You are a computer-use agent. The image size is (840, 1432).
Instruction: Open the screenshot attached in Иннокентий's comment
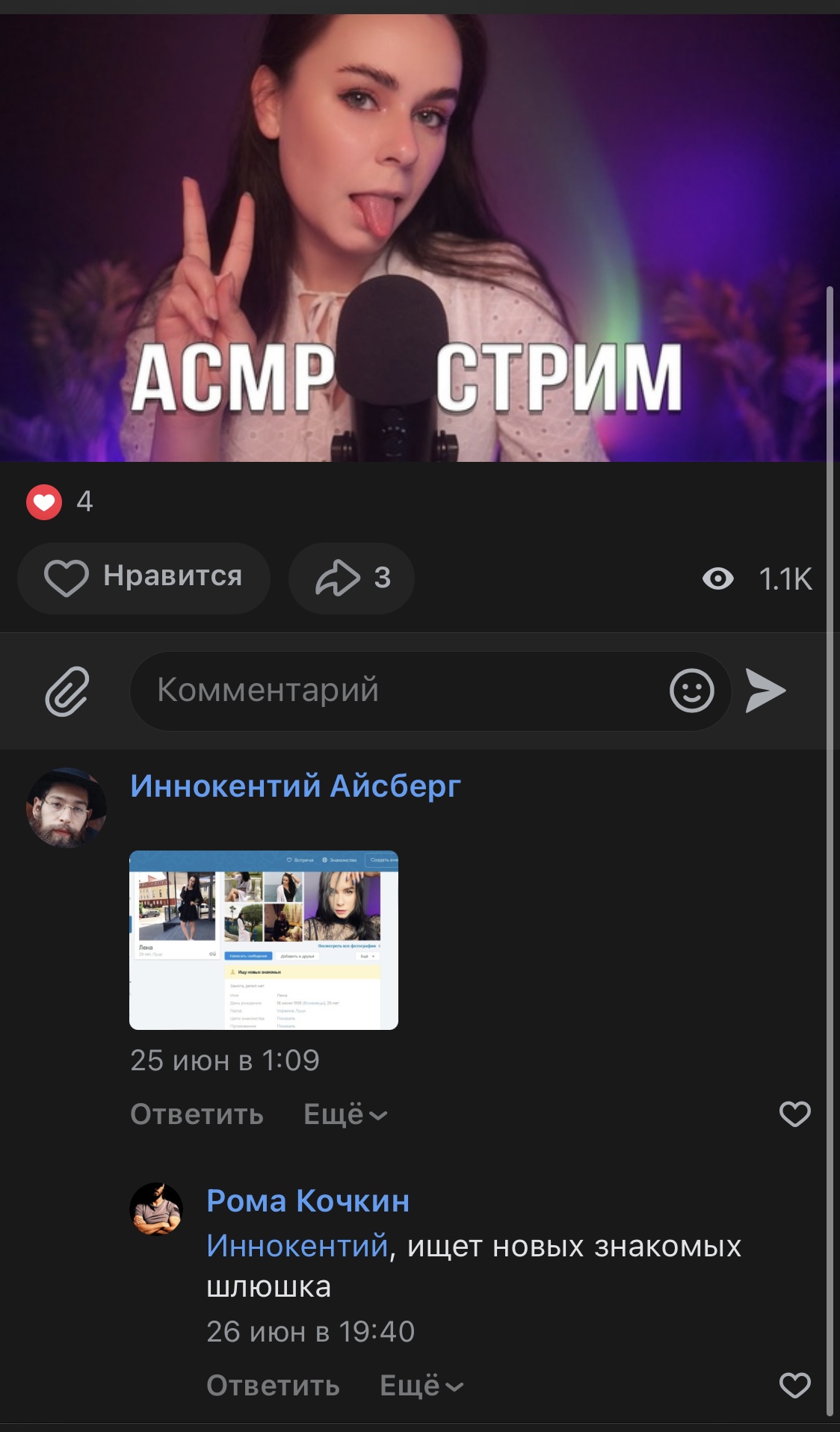[264, 940]
